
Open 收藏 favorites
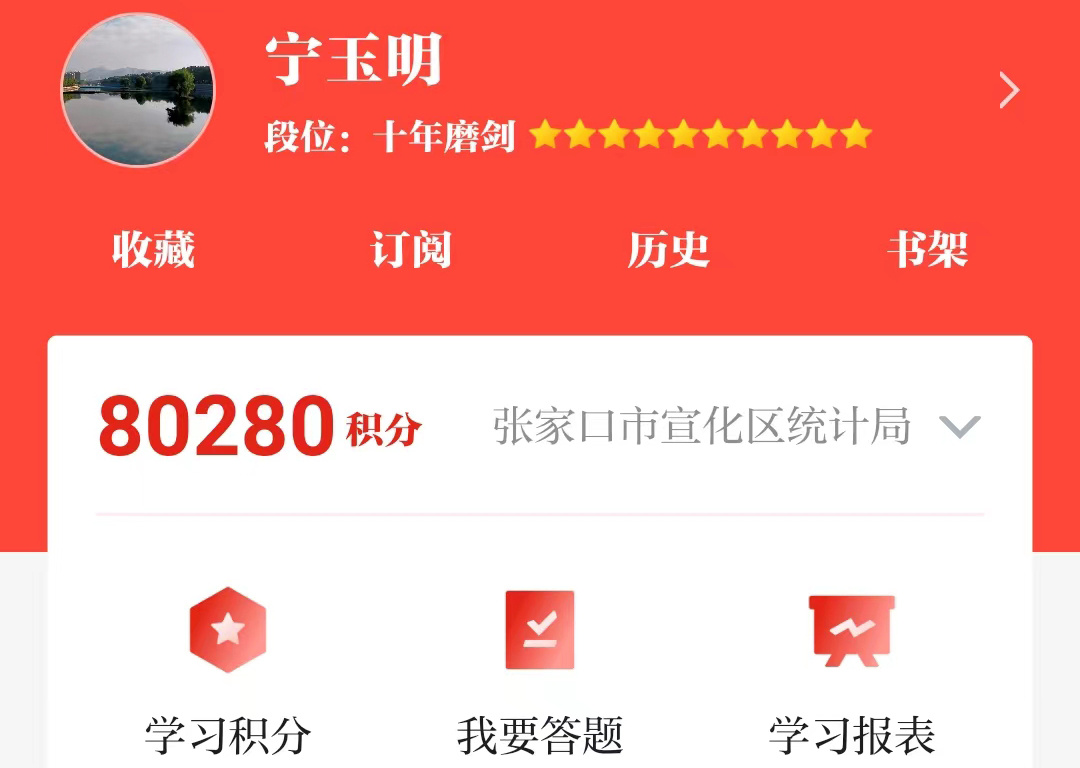[x=153, y=249]
